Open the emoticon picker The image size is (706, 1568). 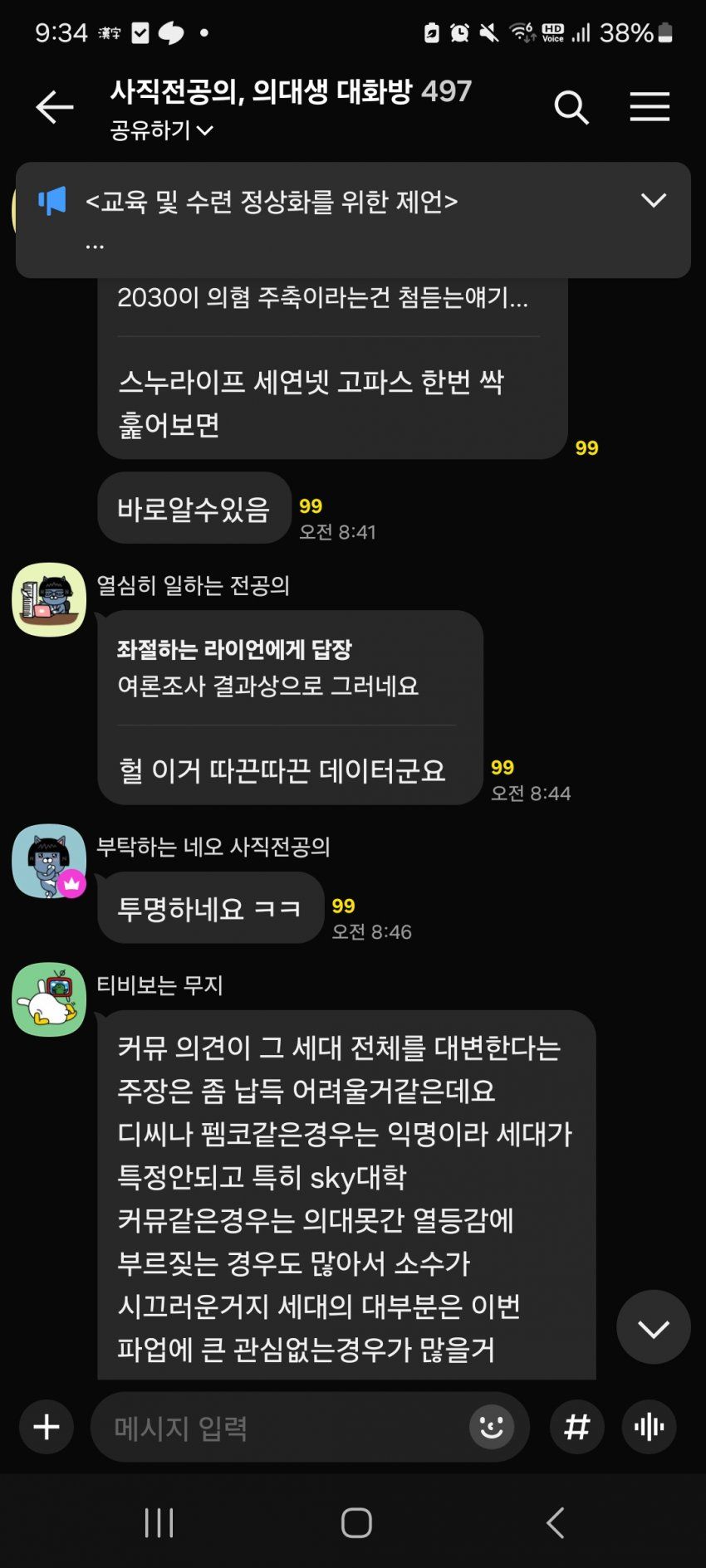[x=492, y=1427]
